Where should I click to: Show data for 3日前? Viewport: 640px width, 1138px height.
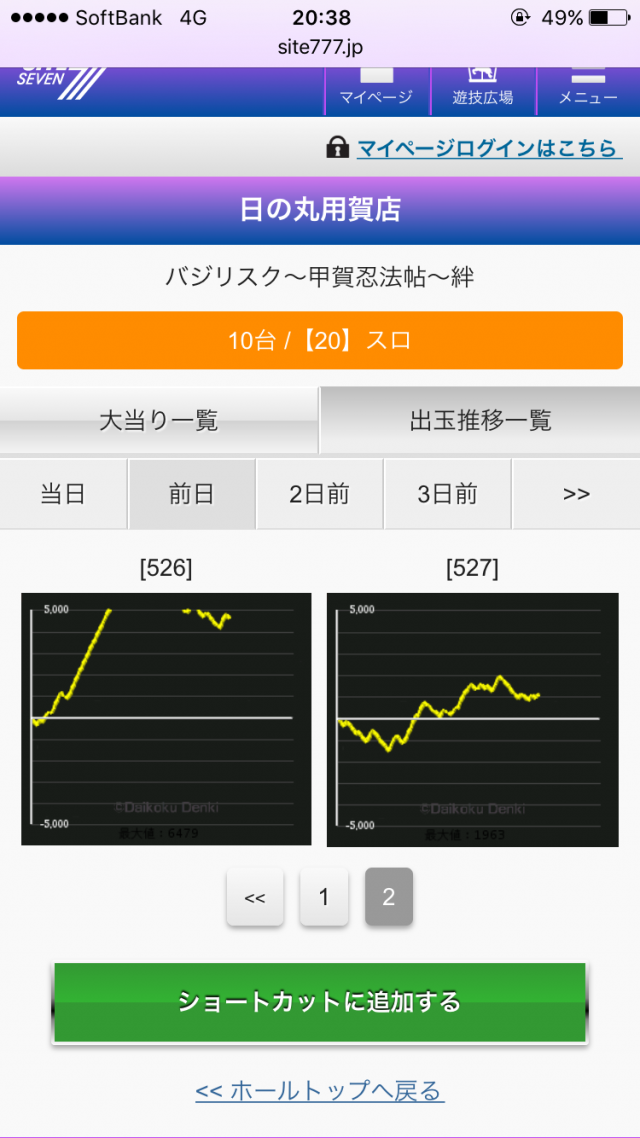448,494
